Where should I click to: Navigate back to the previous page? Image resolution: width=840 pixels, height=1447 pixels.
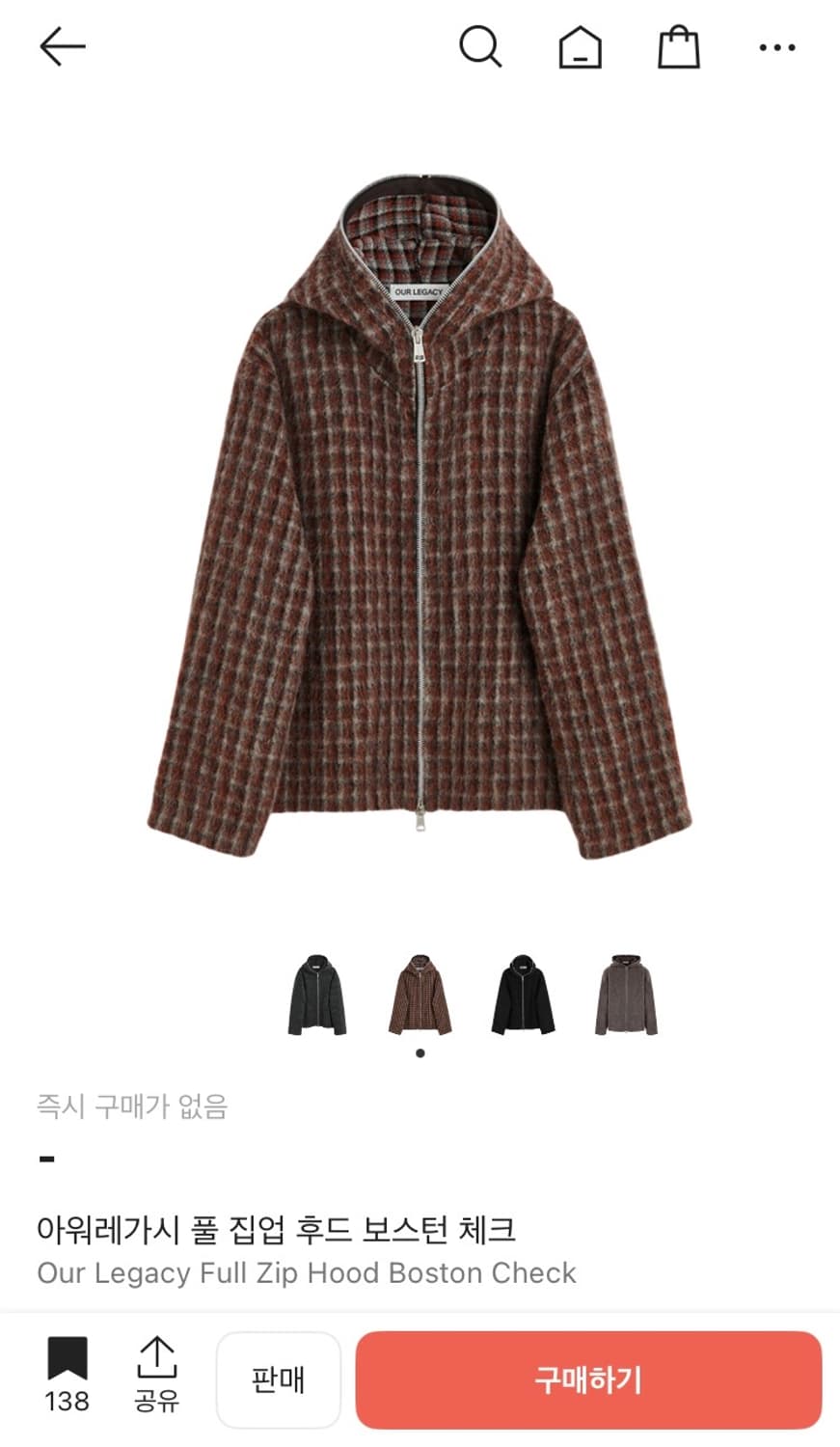click(x=60, y=44)
